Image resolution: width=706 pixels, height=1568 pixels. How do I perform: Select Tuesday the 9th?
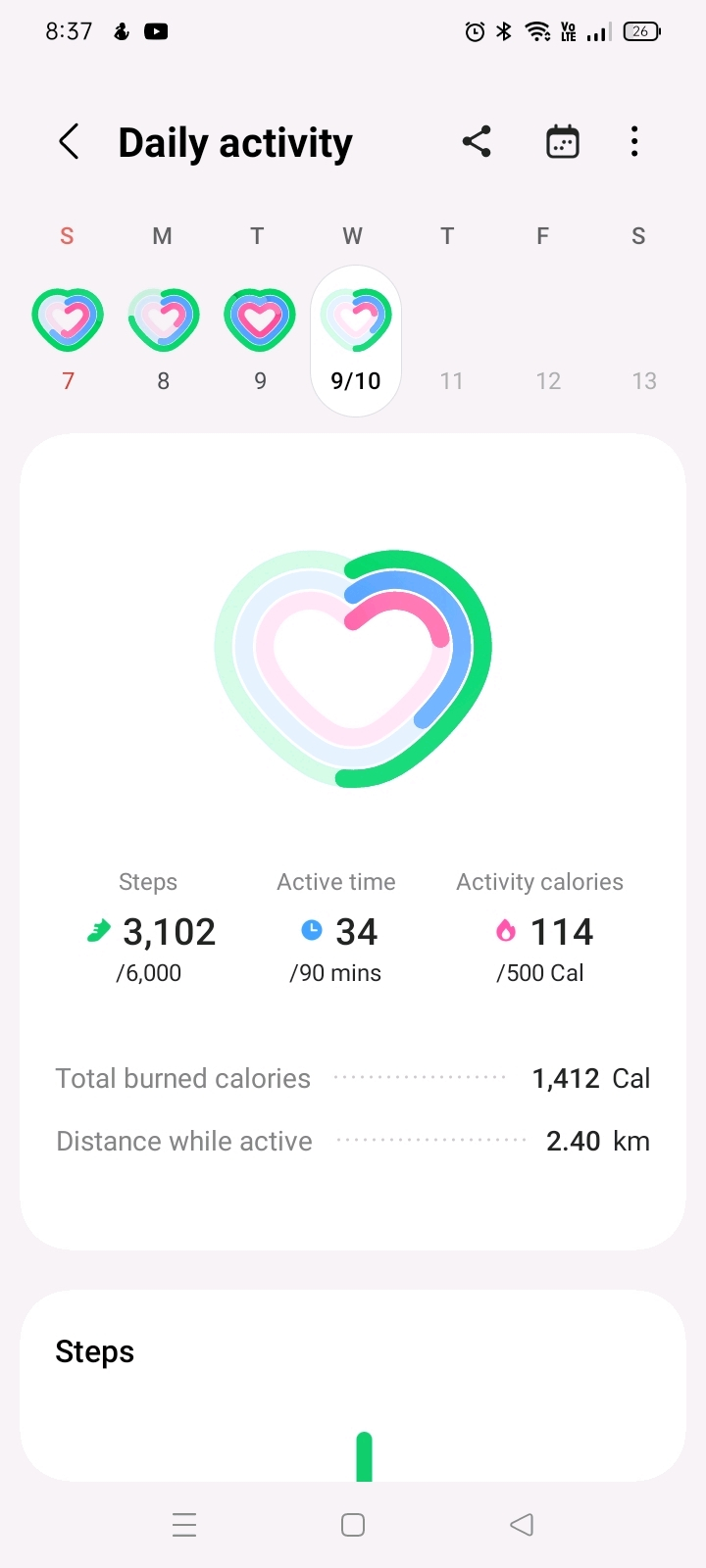tap(260, 339)
